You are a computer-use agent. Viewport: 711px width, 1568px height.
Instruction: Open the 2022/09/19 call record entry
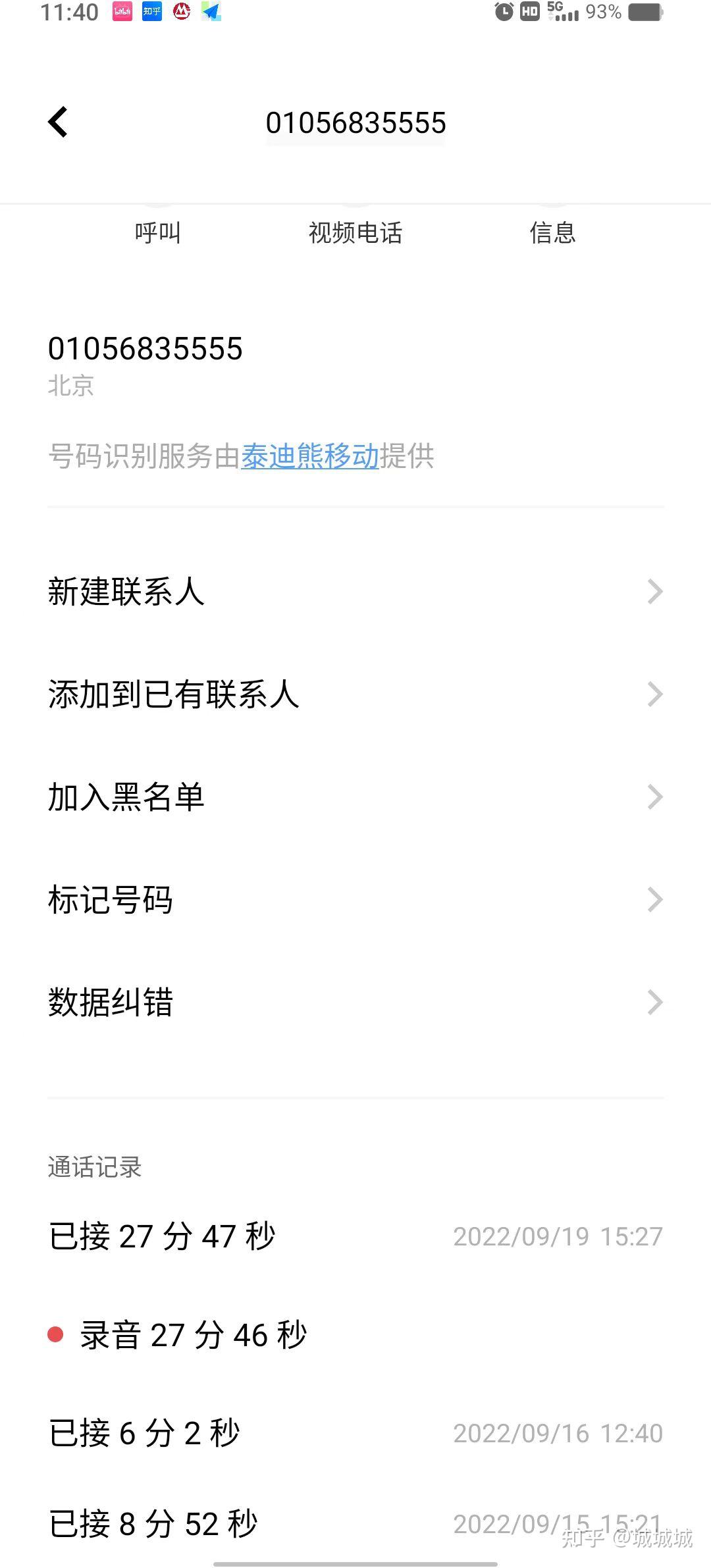[355, 1236]
